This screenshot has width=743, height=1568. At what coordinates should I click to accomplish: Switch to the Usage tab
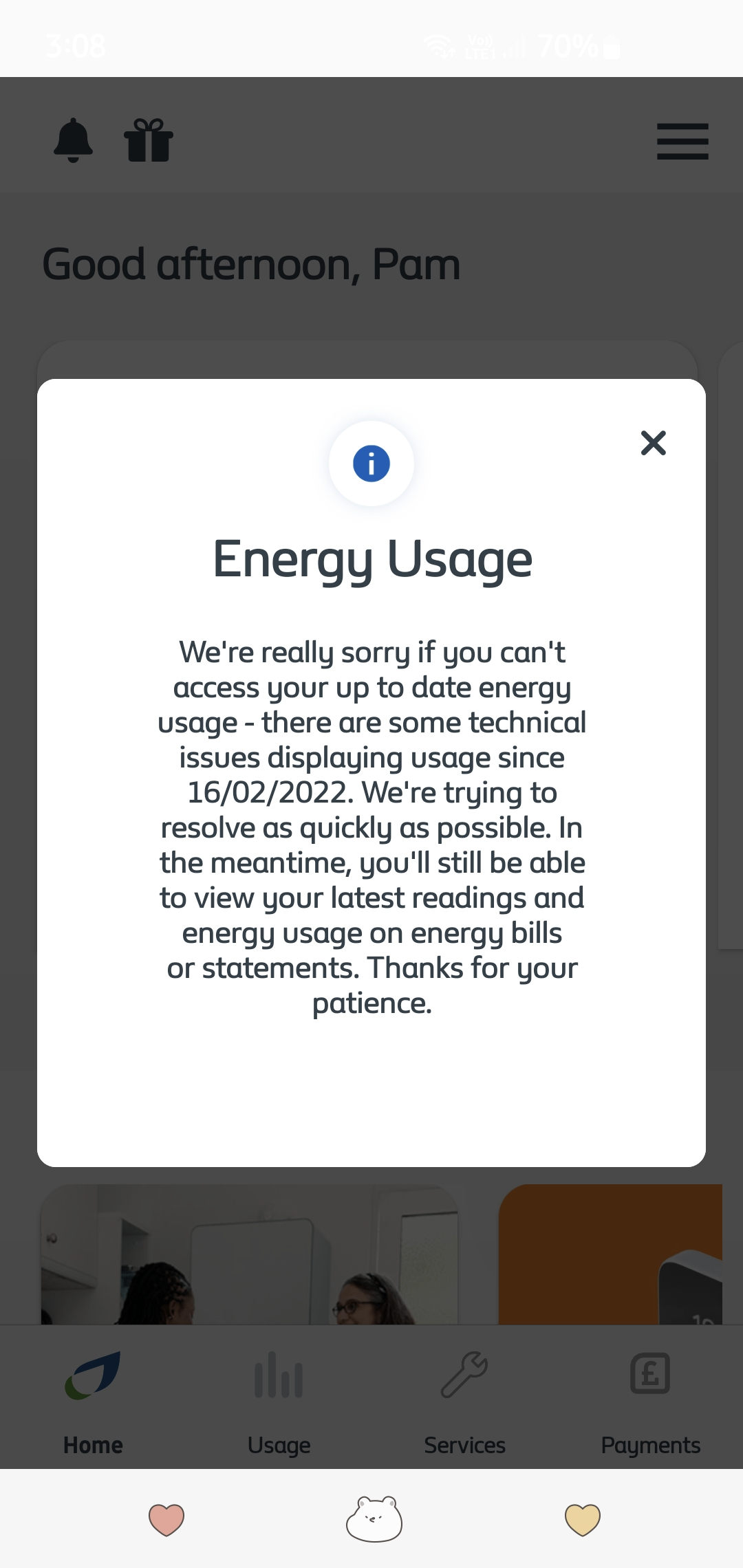(x=279, y=1400)
